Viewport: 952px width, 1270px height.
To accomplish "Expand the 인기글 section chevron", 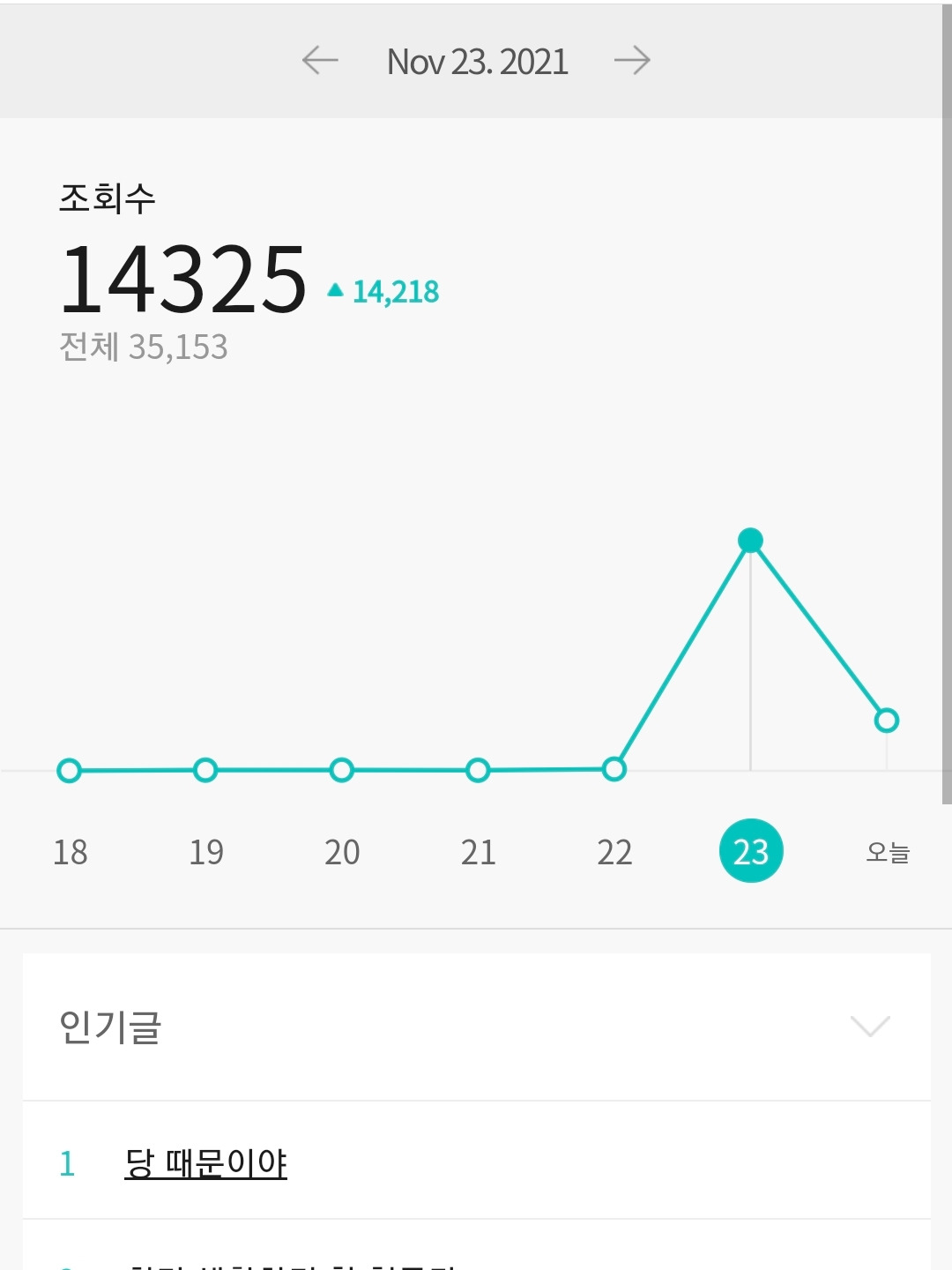I will click(x=869, y=1026).
